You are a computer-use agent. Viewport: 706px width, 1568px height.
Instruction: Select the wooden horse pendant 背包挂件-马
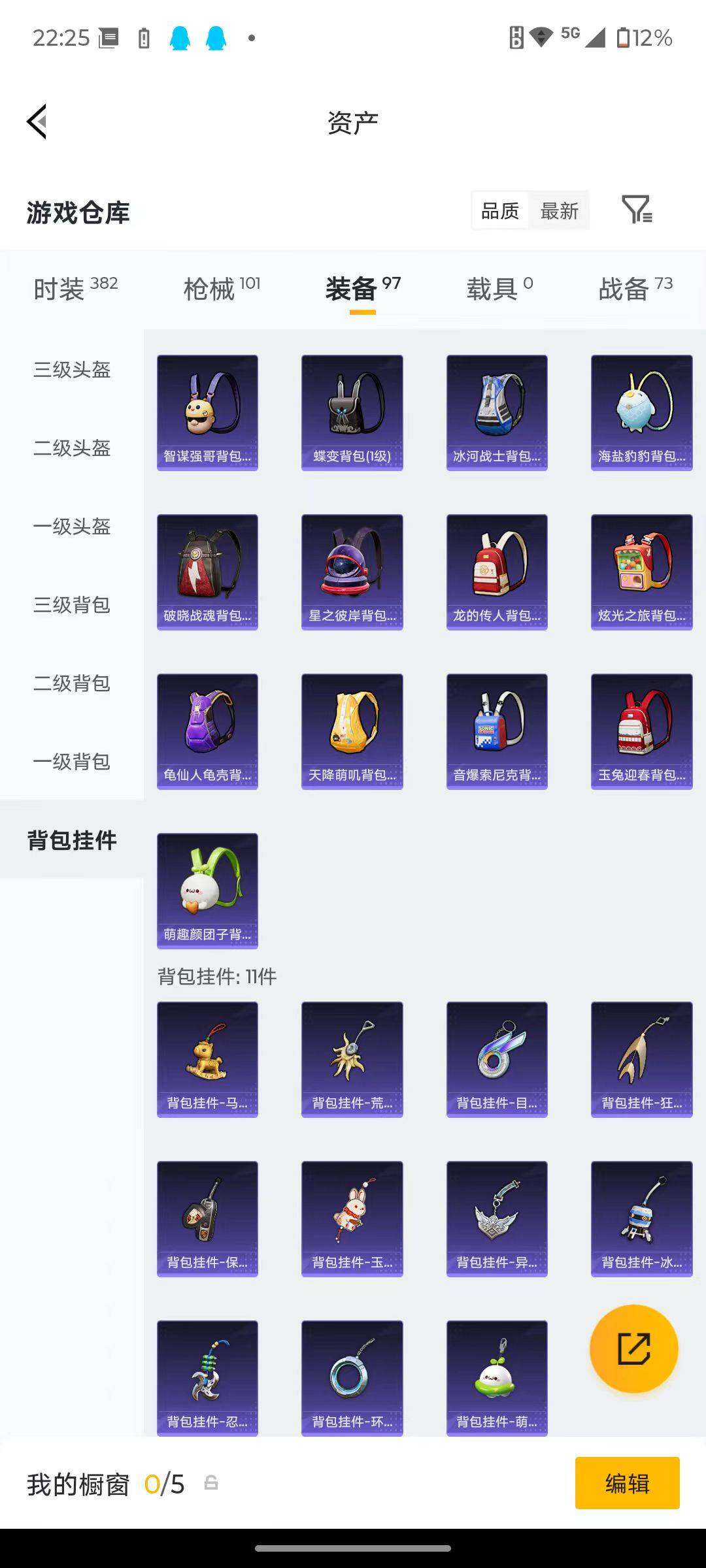click(207, 1058)
